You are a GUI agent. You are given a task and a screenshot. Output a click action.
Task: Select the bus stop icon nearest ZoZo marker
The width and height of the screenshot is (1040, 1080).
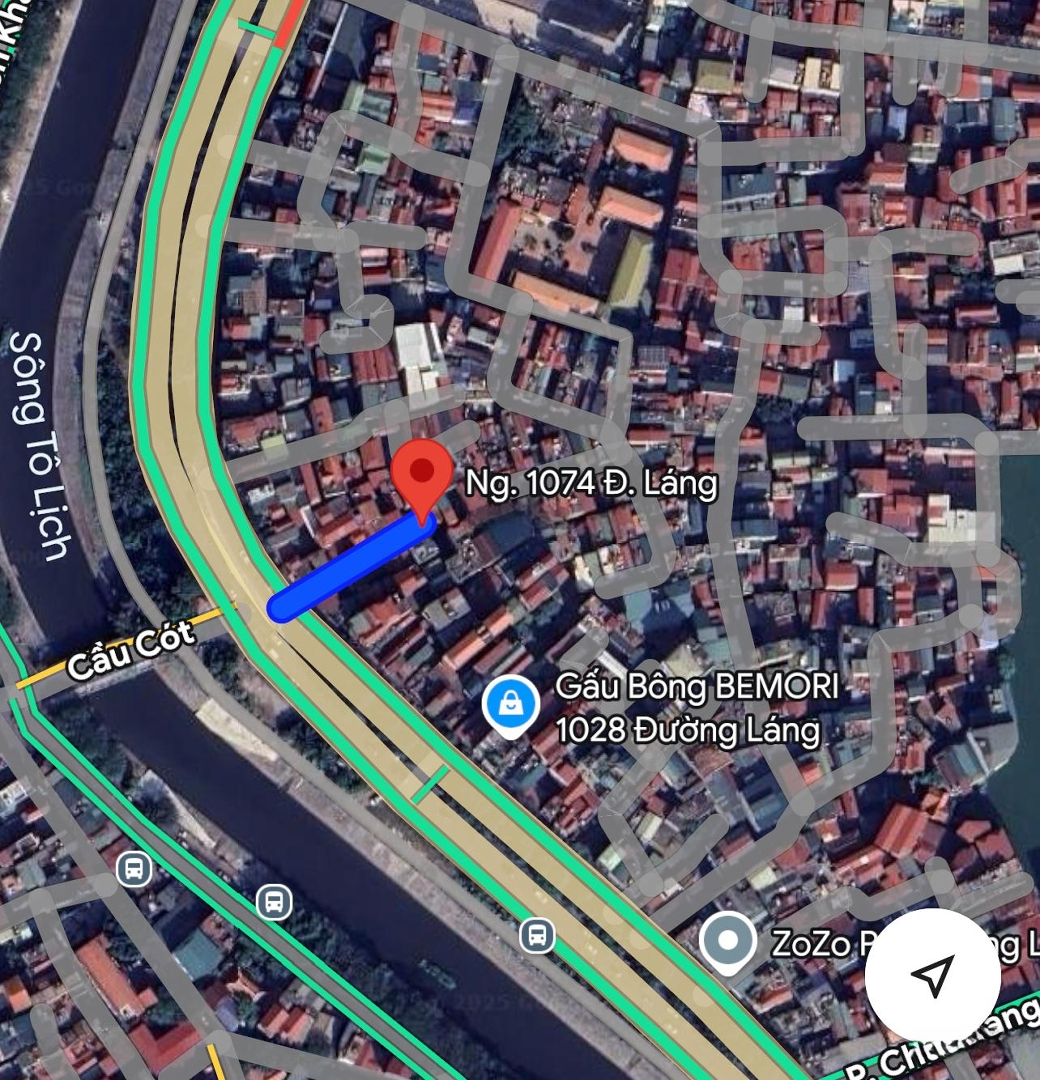(537, 936)
